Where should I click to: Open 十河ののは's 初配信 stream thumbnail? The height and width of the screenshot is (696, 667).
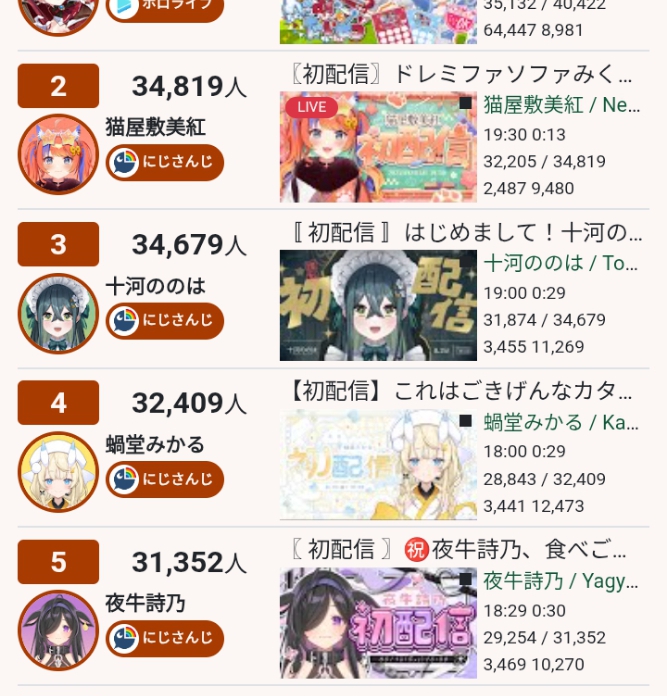(x=364, y=305)
